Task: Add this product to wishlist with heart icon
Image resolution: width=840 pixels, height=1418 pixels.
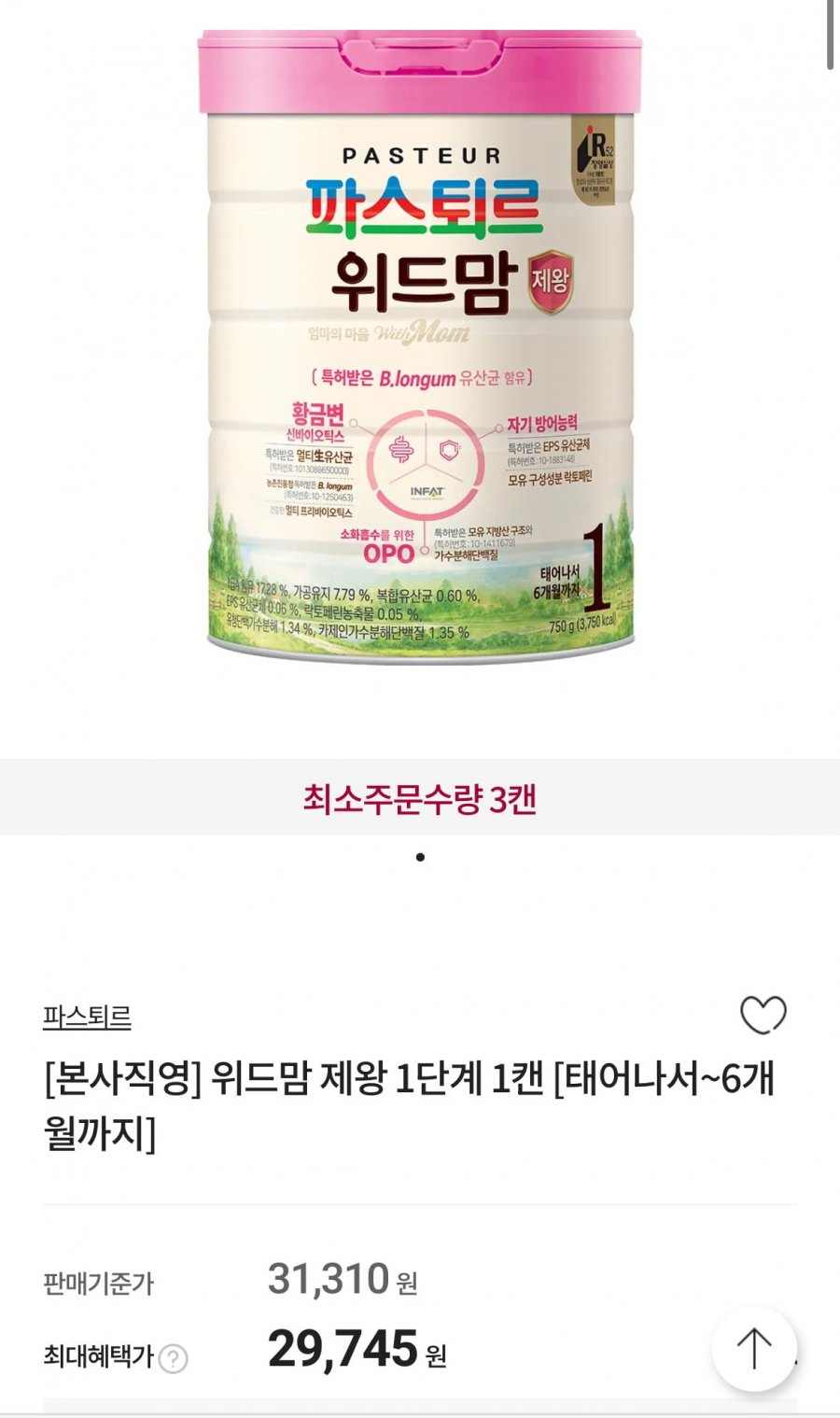Action: click(x=763, y=1015)
